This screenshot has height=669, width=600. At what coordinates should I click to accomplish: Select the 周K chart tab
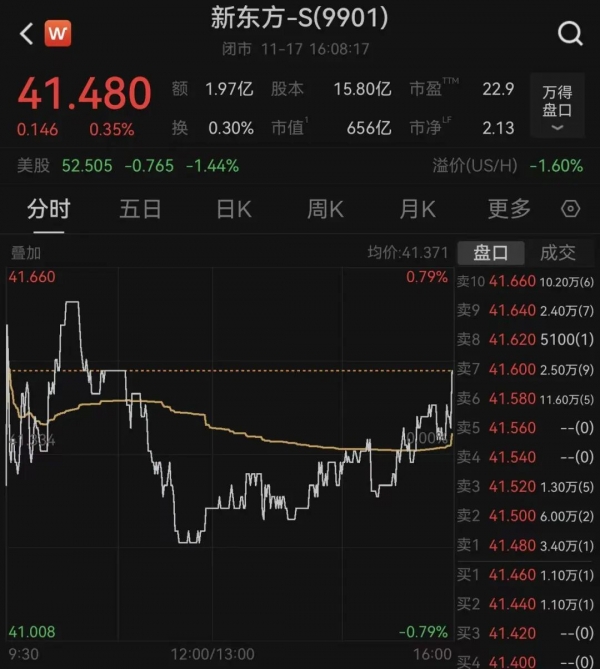(325, 209)
